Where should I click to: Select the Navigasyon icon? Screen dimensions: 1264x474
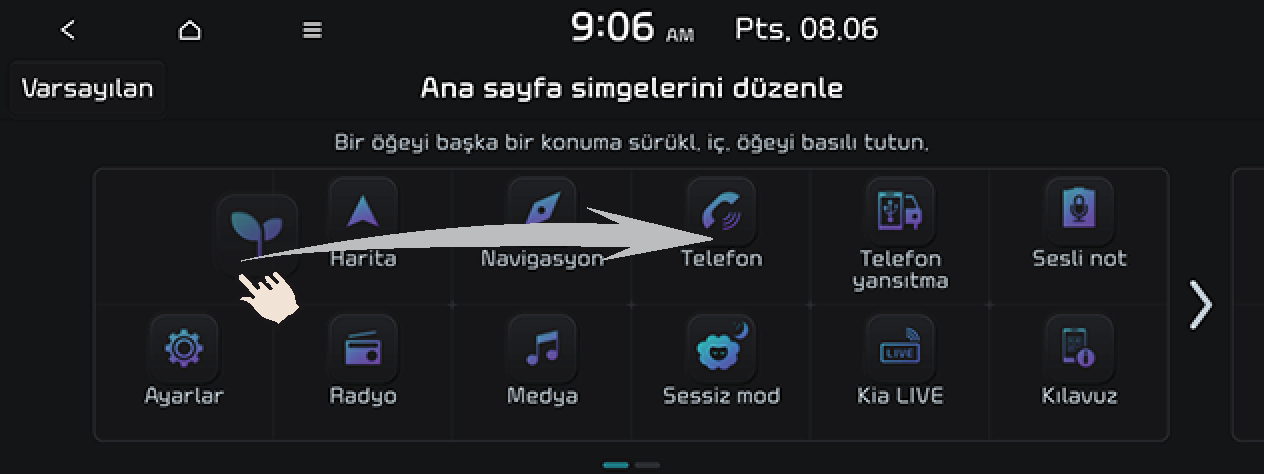point(542,213)
